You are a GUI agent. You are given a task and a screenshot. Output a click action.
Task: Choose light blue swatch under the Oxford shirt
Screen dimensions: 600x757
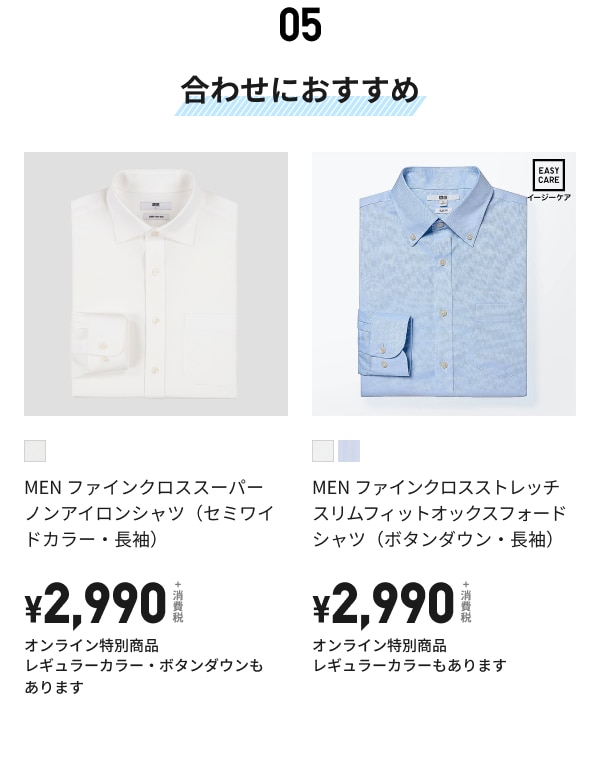point(349,451)
